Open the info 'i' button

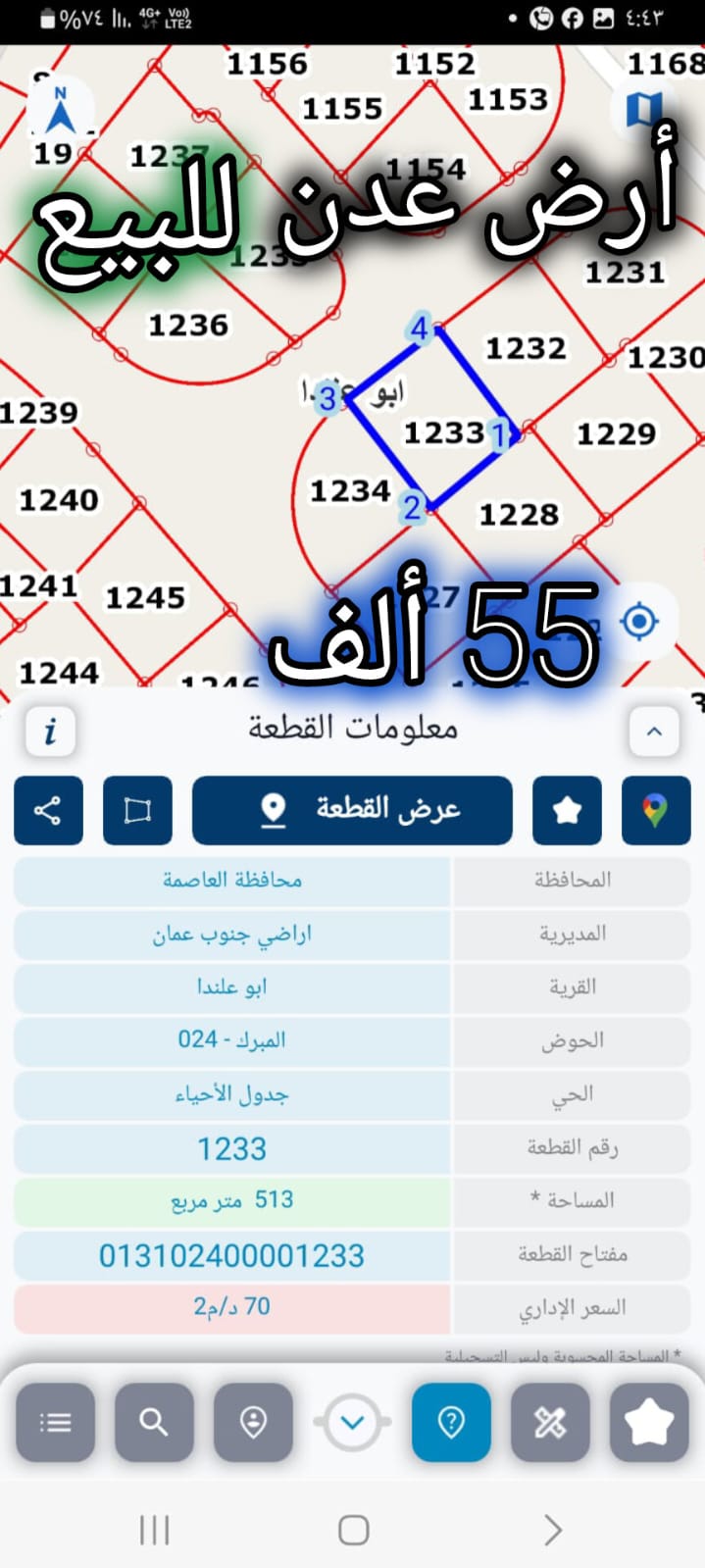[x=50, y=731]
